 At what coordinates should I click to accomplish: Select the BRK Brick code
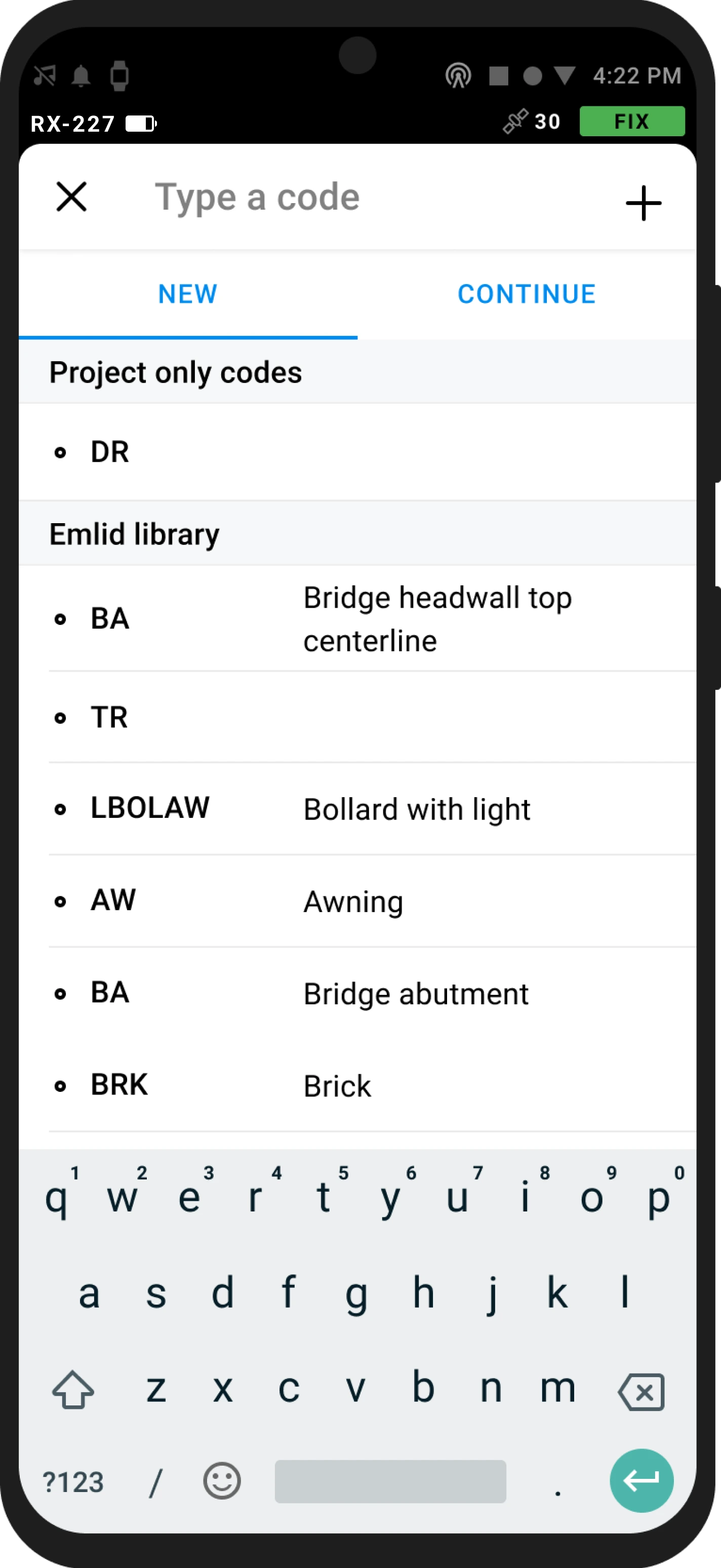(357, 1085)
